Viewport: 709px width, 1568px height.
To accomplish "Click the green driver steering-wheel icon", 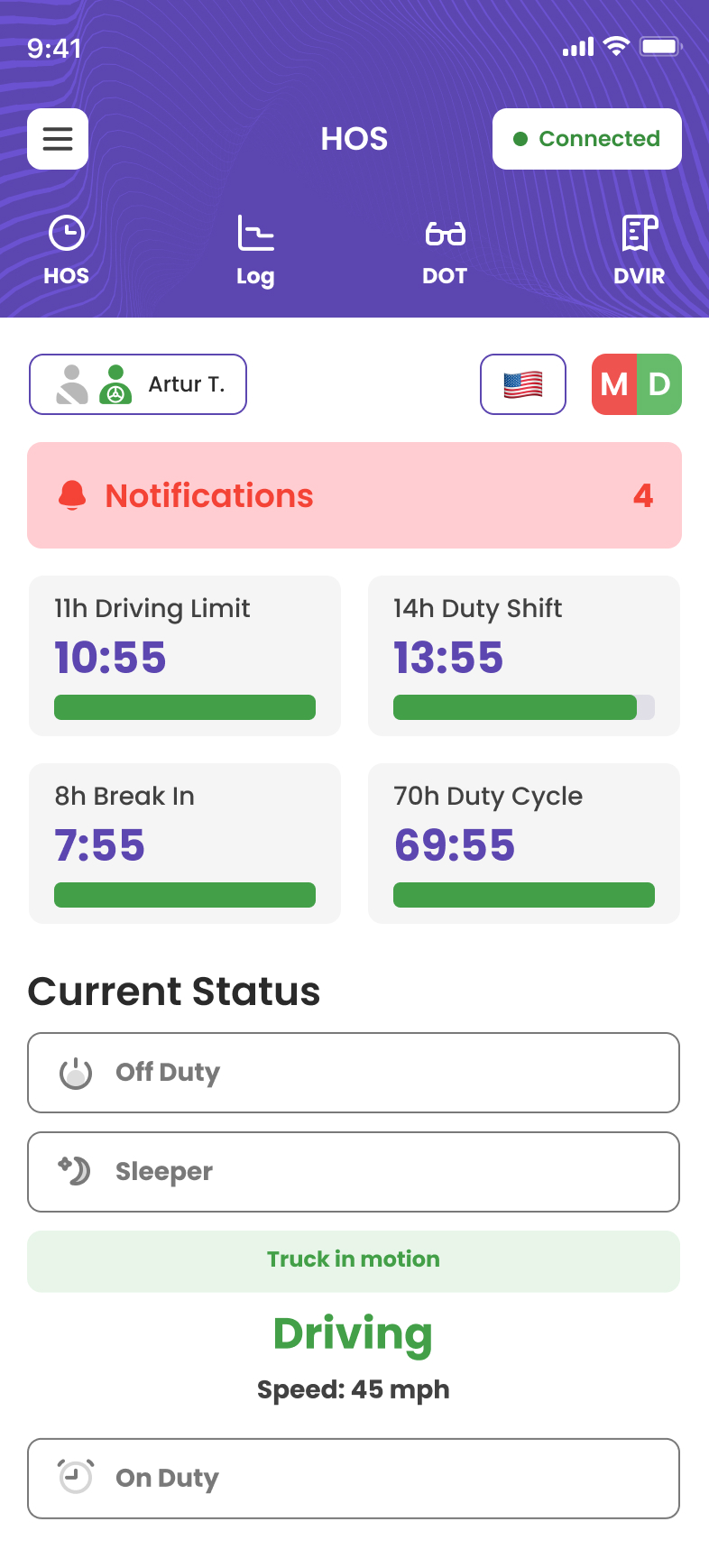I will [115, 384].
